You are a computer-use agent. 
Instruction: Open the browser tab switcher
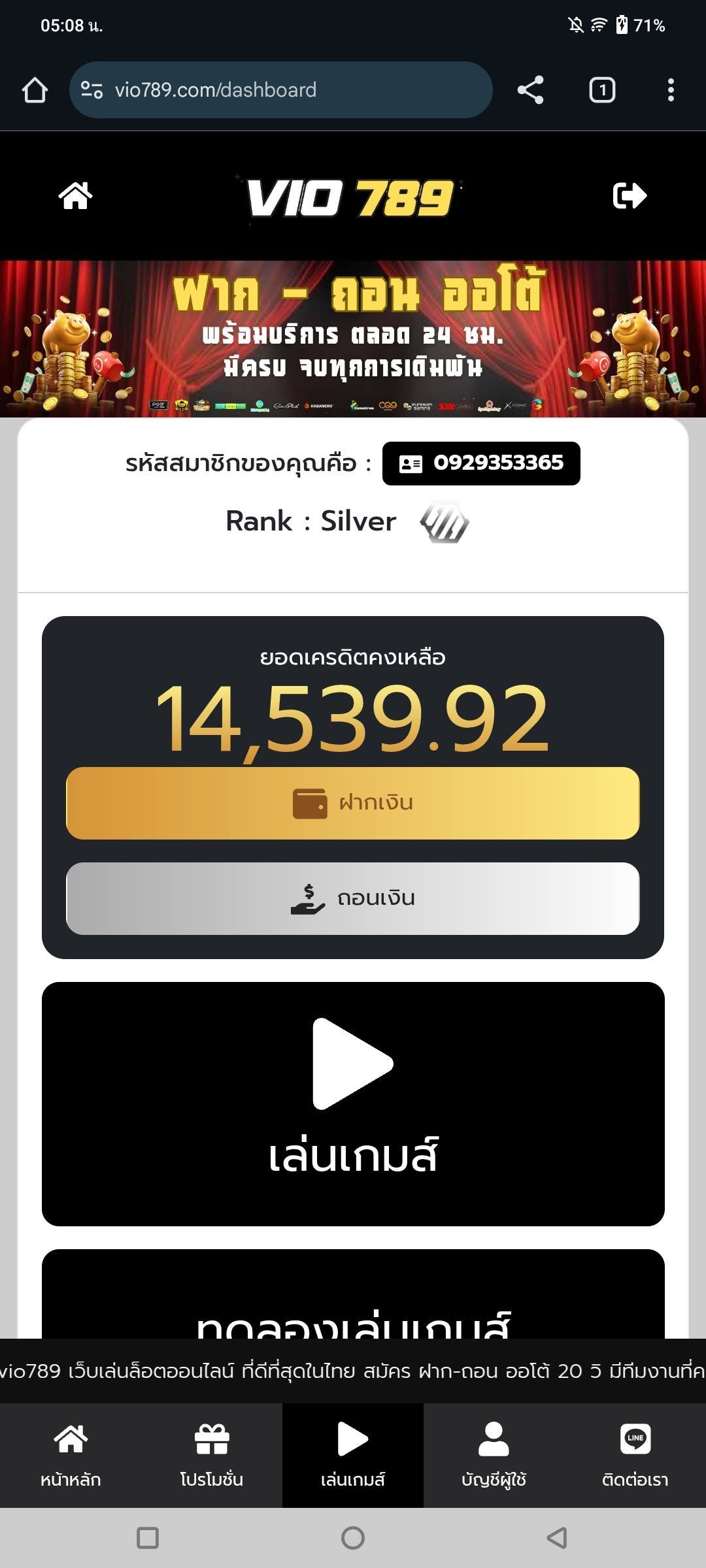coord(602,90)
